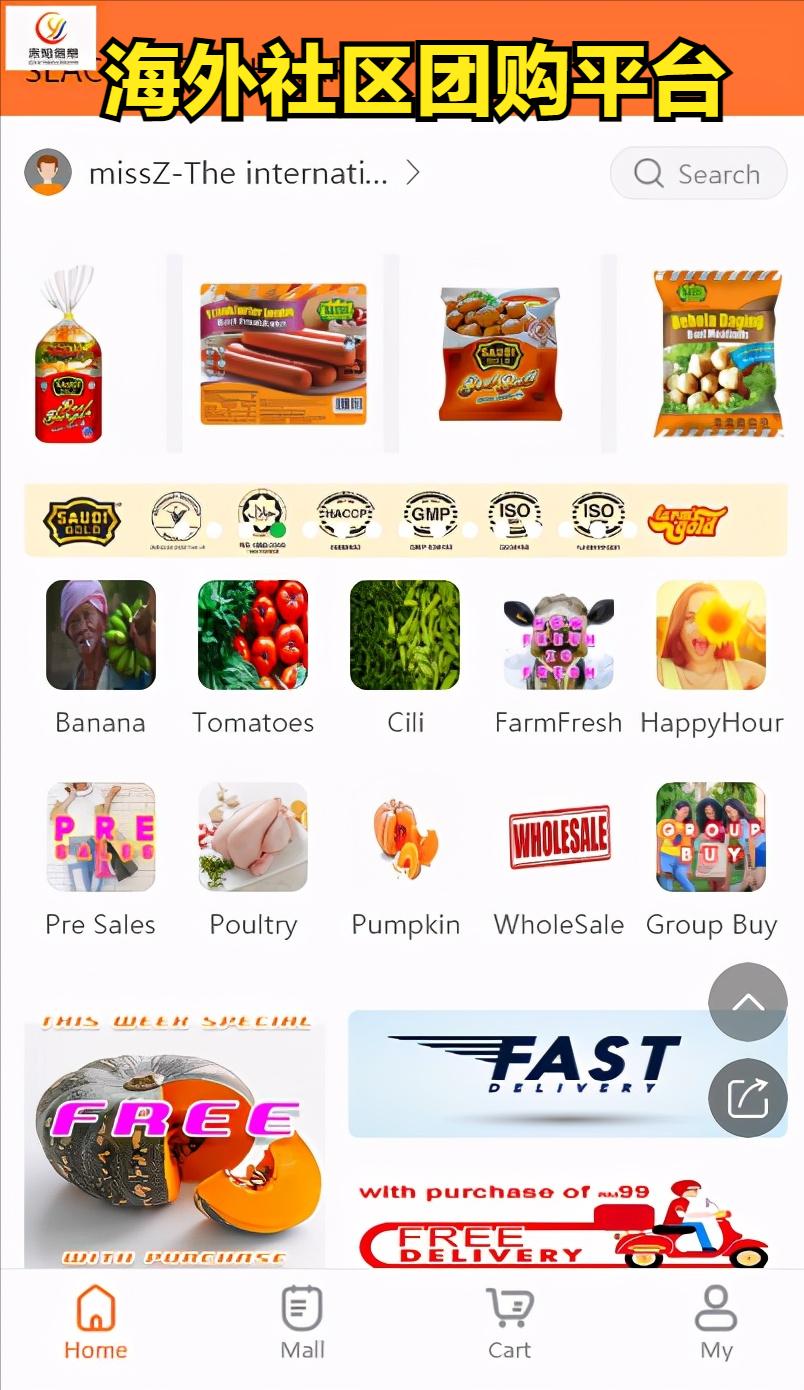Go to the My tab
Image resolution: width=804 pixels, height=1390 pixels.
(x=716, y=1322)
